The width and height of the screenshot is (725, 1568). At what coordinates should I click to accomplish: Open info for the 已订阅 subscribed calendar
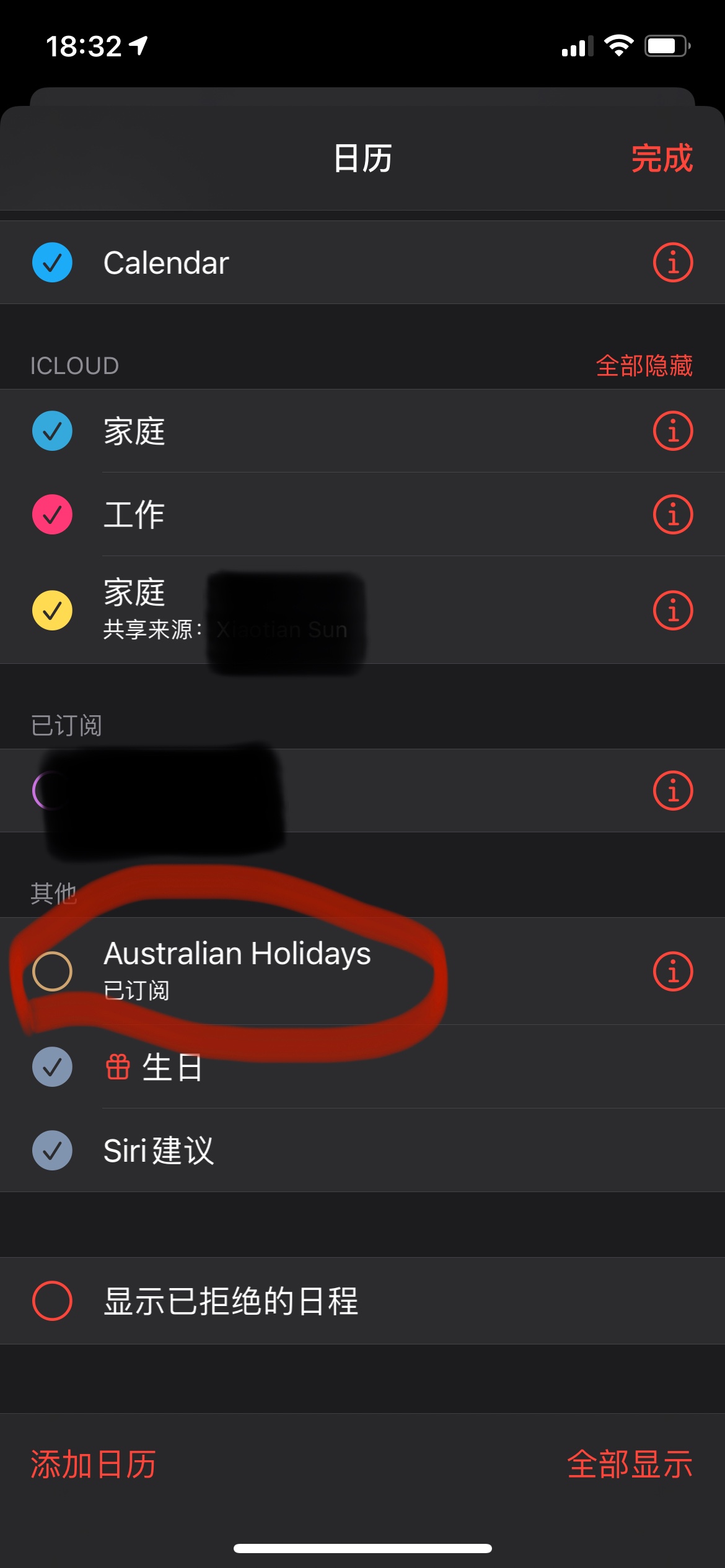[x=672, y=791]
